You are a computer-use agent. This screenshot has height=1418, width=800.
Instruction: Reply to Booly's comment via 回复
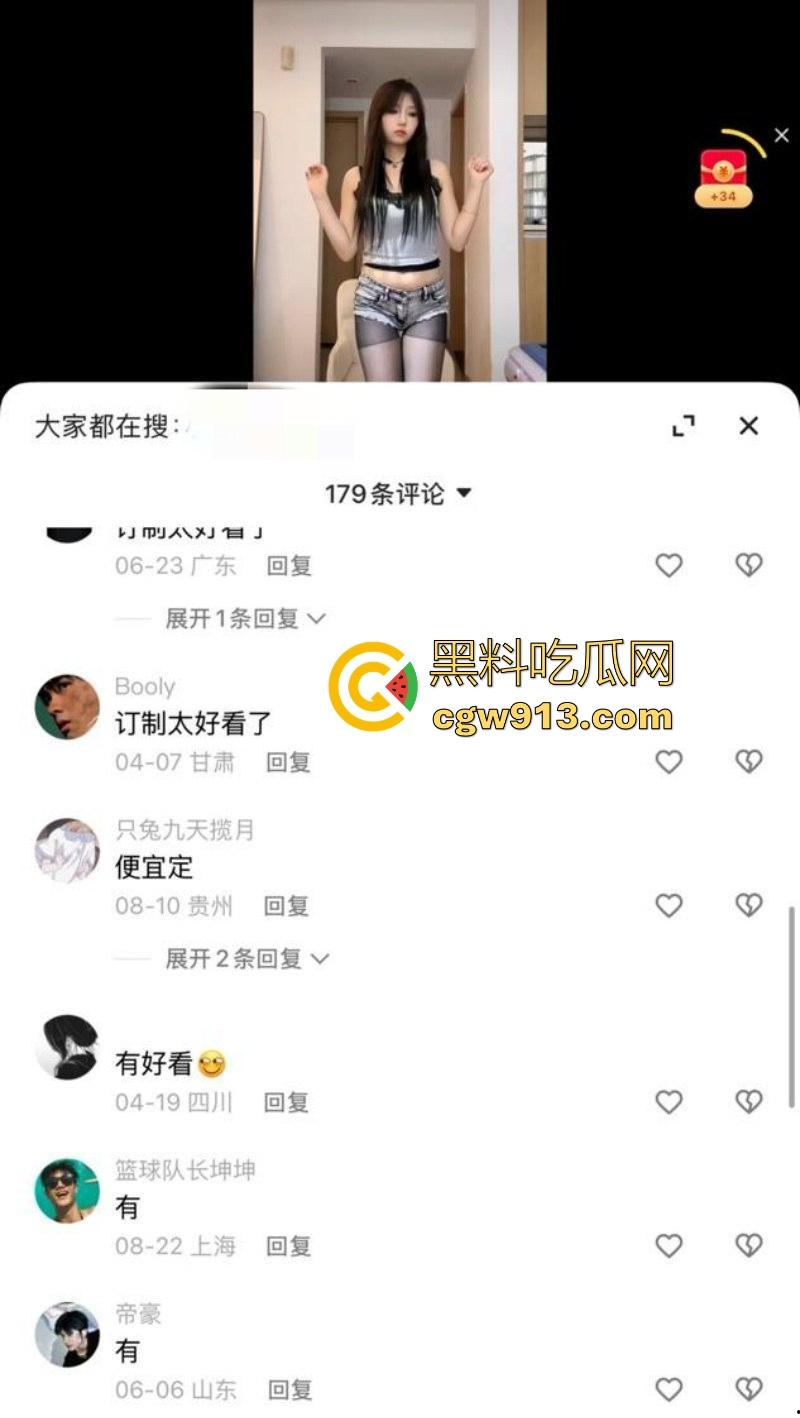click(x=287, y=762)
